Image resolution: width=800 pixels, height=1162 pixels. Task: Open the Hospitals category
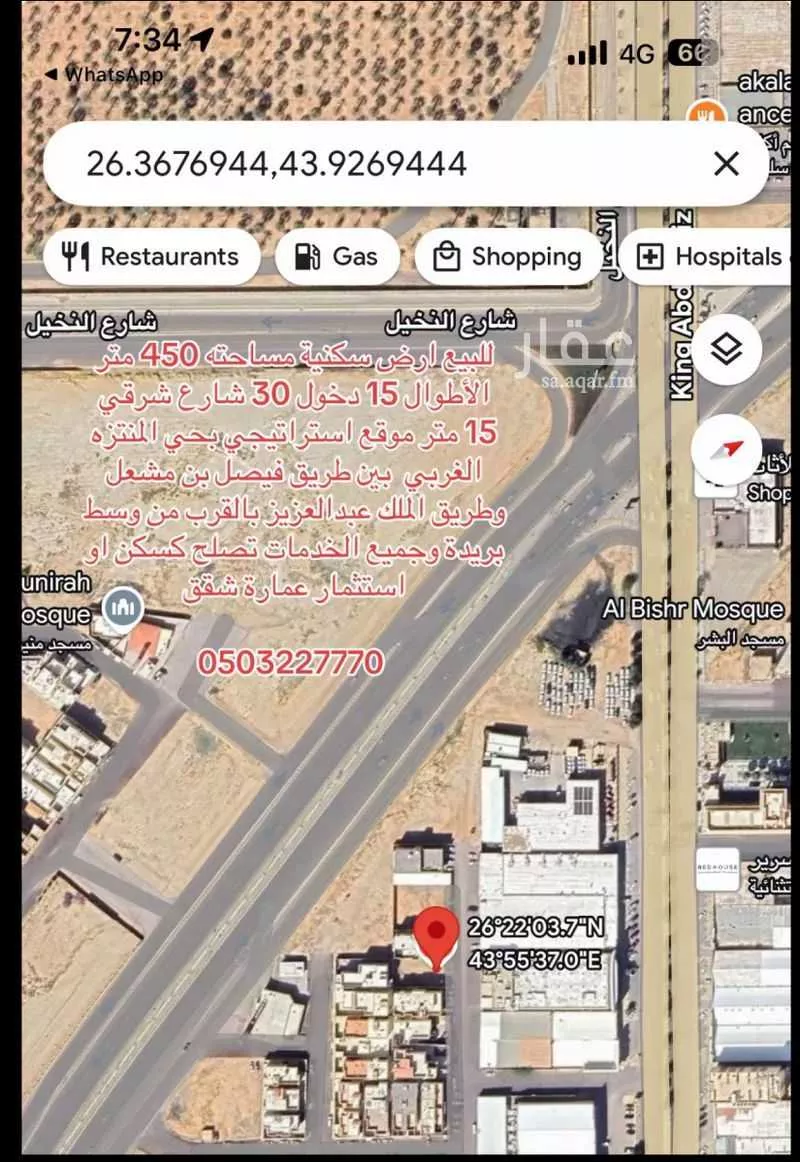pos(710,256)
